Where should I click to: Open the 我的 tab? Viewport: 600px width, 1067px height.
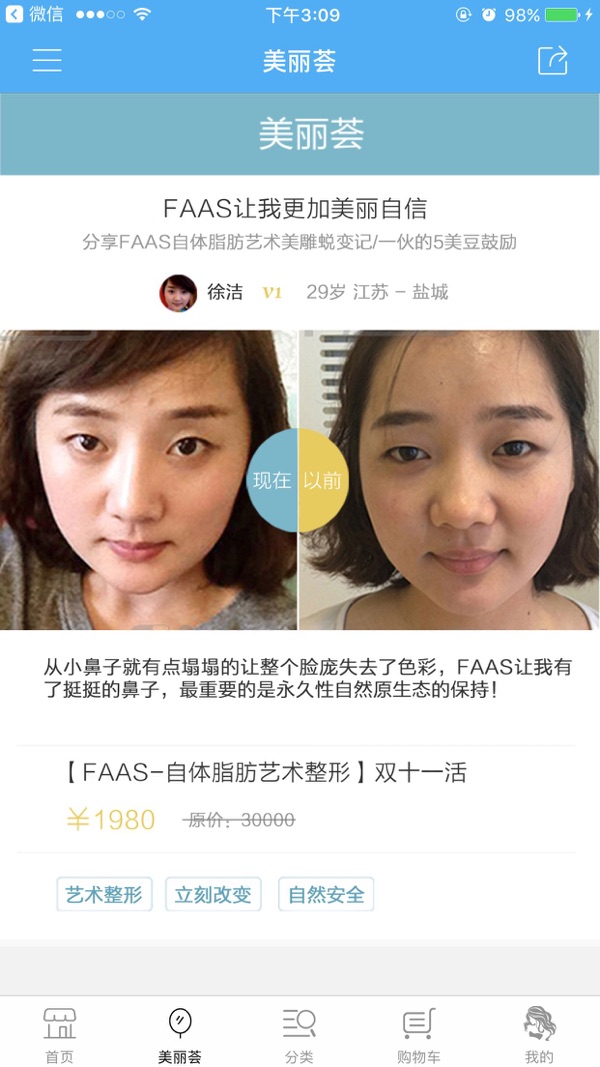point(539,1035)
